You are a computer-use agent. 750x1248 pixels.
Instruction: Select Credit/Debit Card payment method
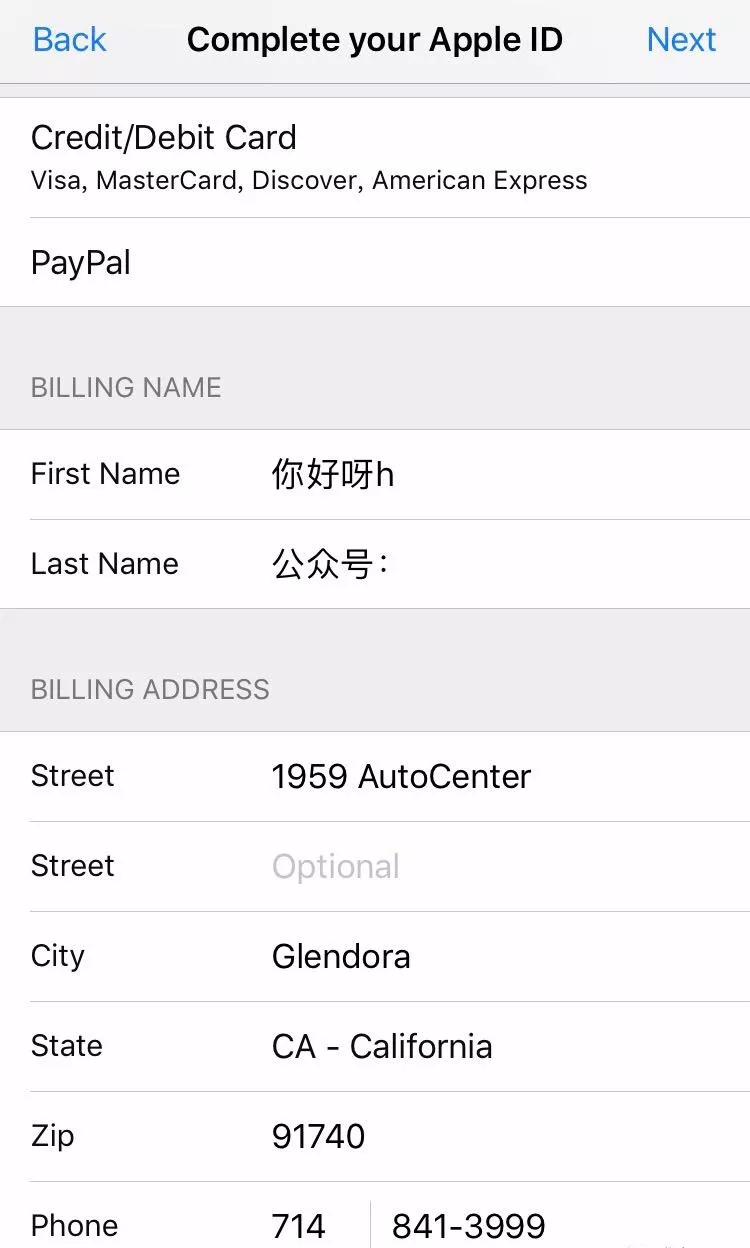[164, 138]
